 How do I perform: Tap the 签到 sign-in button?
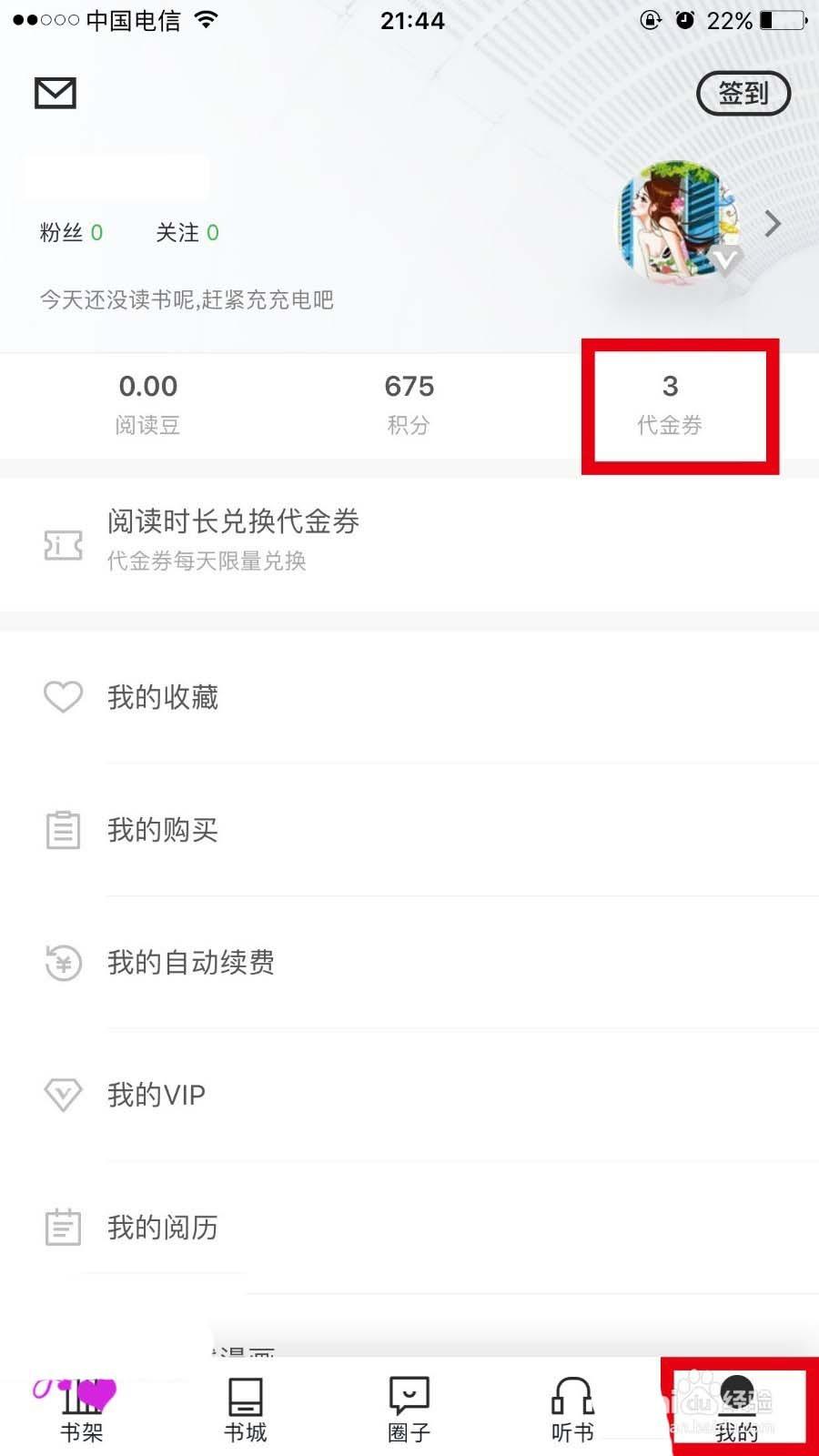tap(743, 94)
